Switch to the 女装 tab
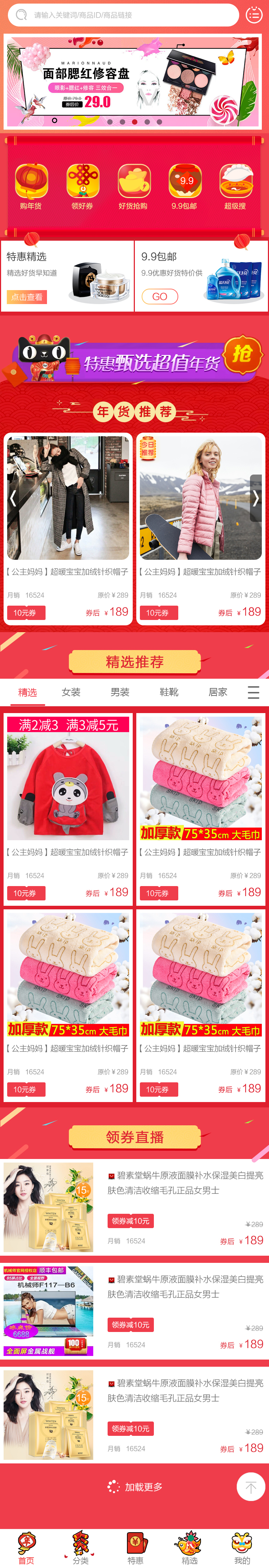This screenshot has width=269, height=1568. (x=71, y=692)
